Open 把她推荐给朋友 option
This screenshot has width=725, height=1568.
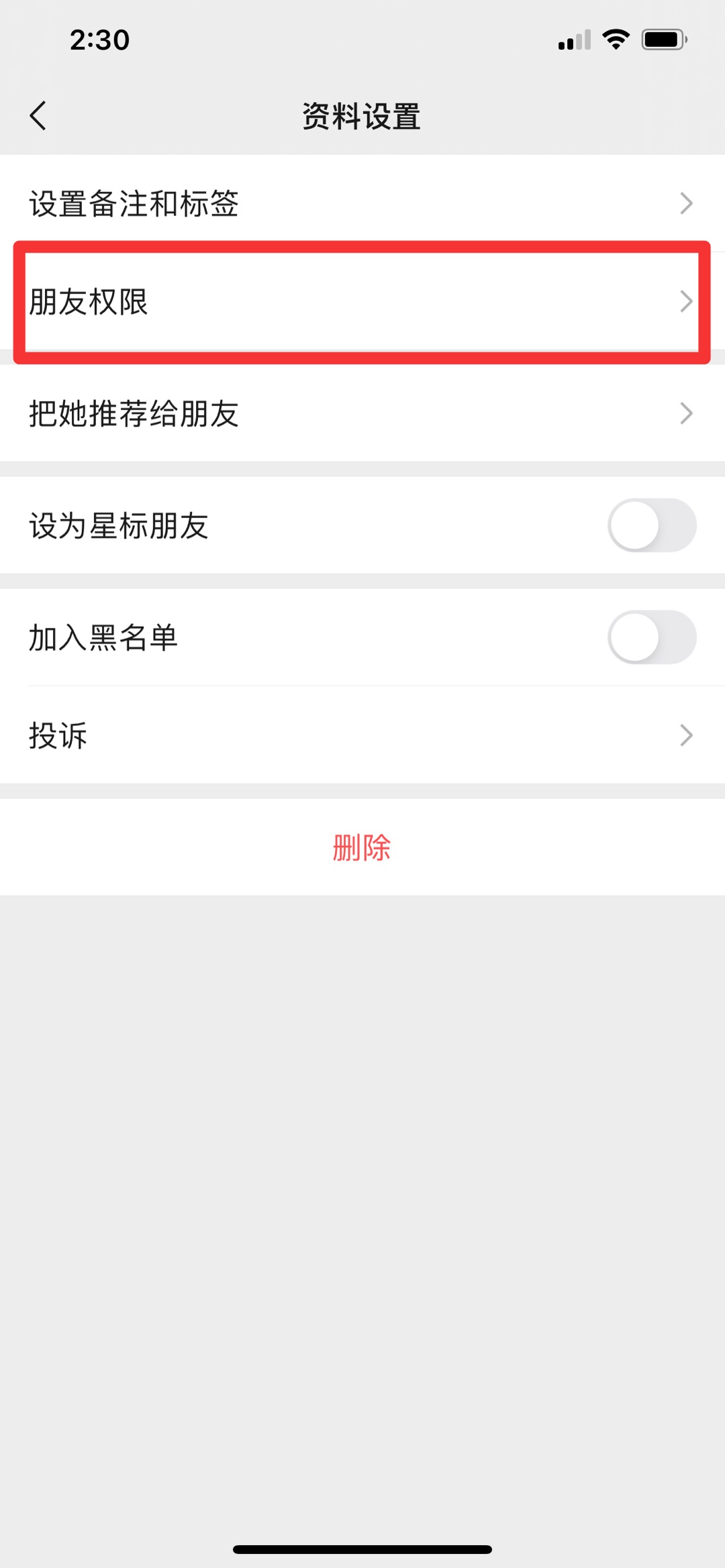(x=362, y=413)
